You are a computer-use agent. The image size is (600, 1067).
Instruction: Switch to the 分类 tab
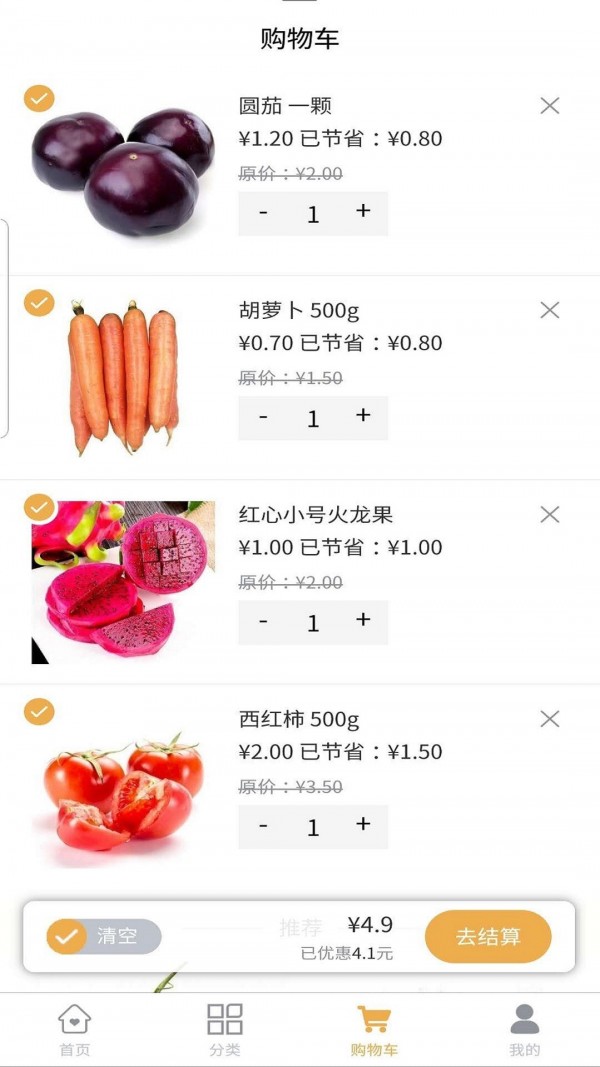click(224, 1030)
